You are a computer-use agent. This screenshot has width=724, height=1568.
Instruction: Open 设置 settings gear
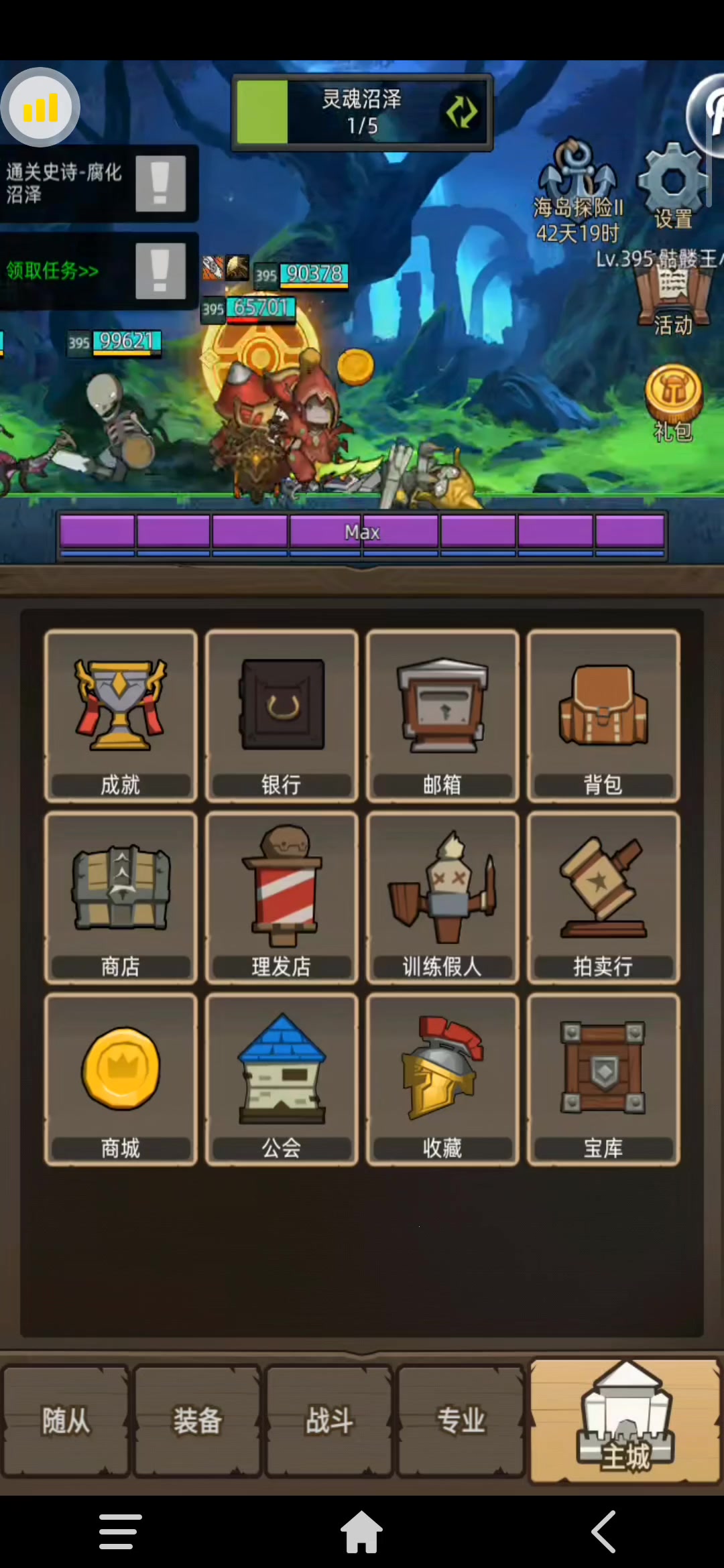(x=672, y=188)
